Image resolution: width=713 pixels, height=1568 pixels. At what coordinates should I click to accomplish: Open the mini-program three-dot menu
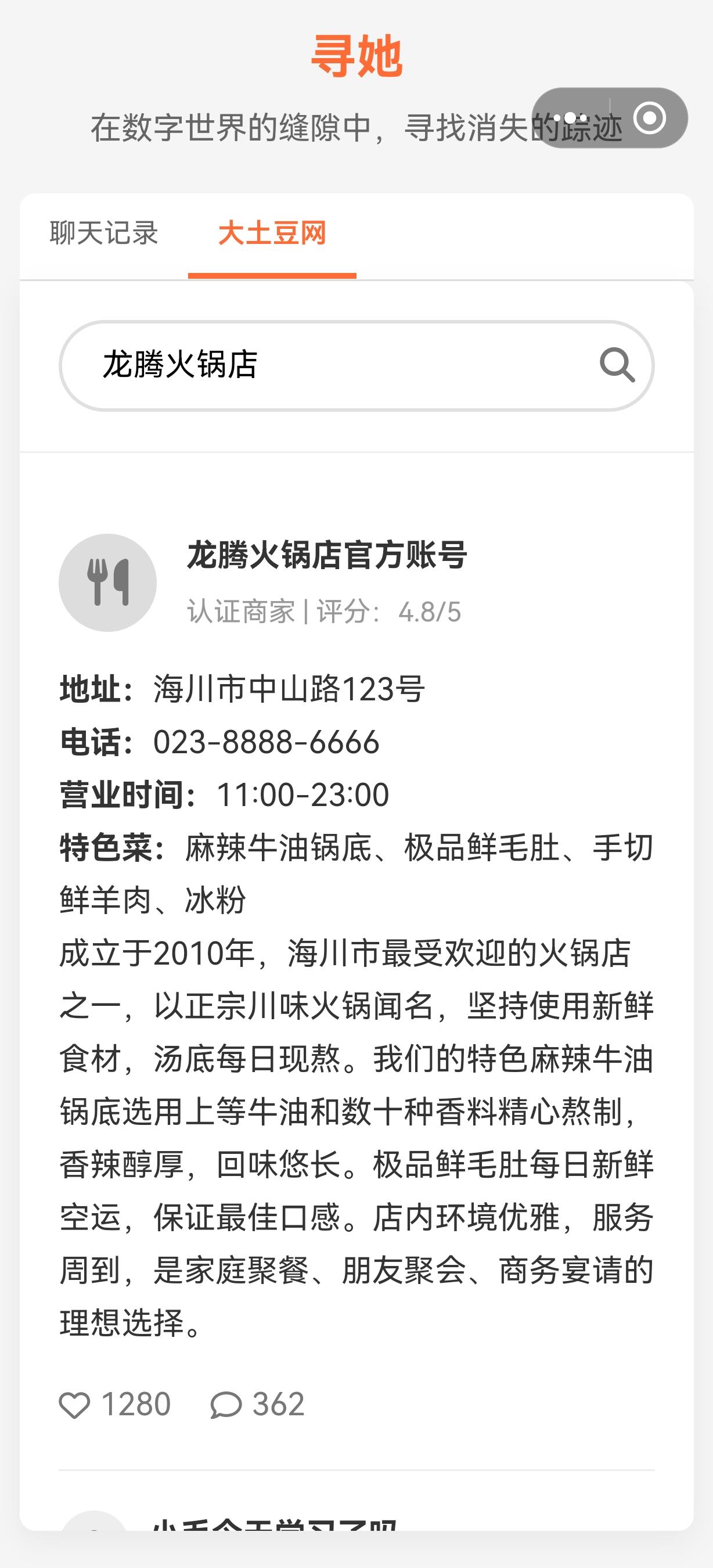pyautogui.click(x=570, y=117)
